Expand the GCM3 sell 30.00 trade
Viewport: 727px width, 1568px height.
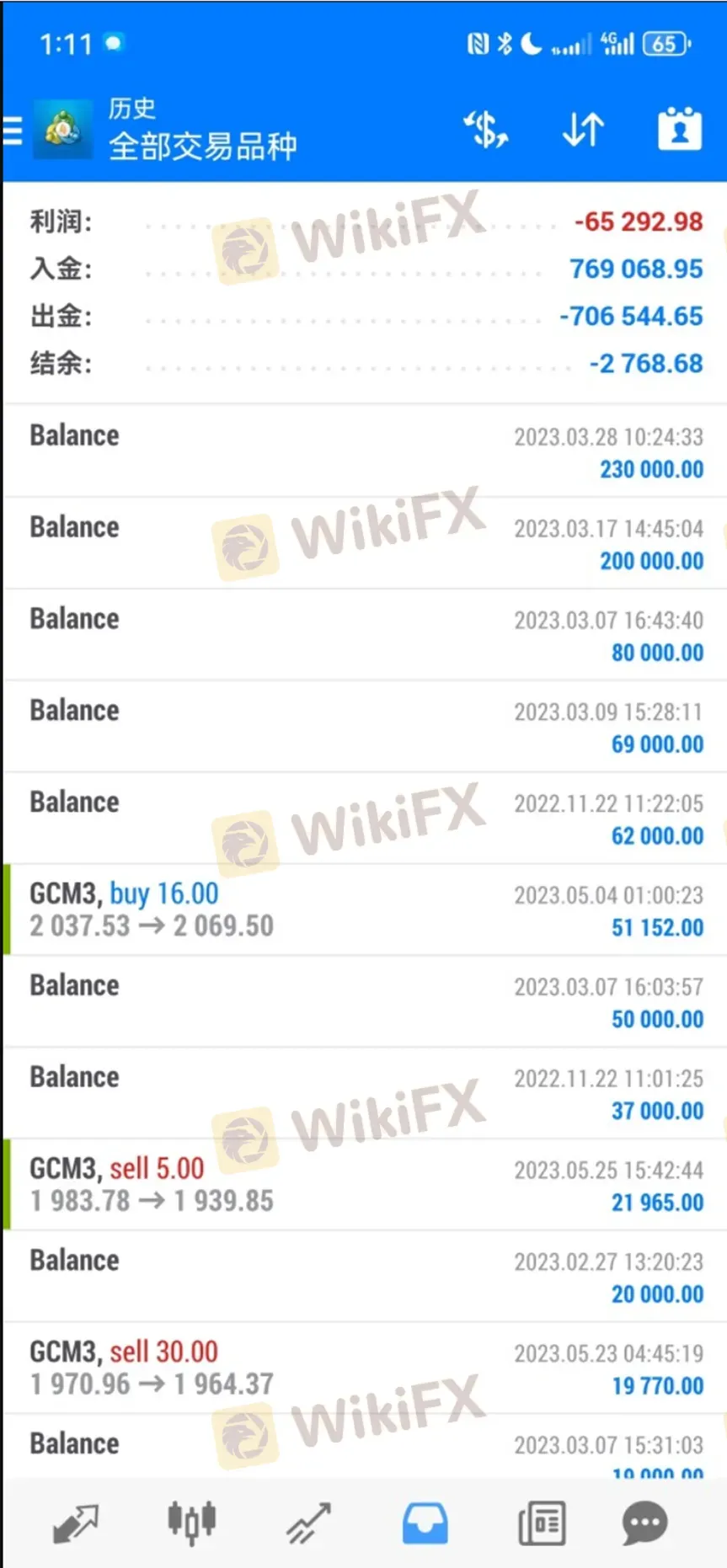pos(364,1368)
